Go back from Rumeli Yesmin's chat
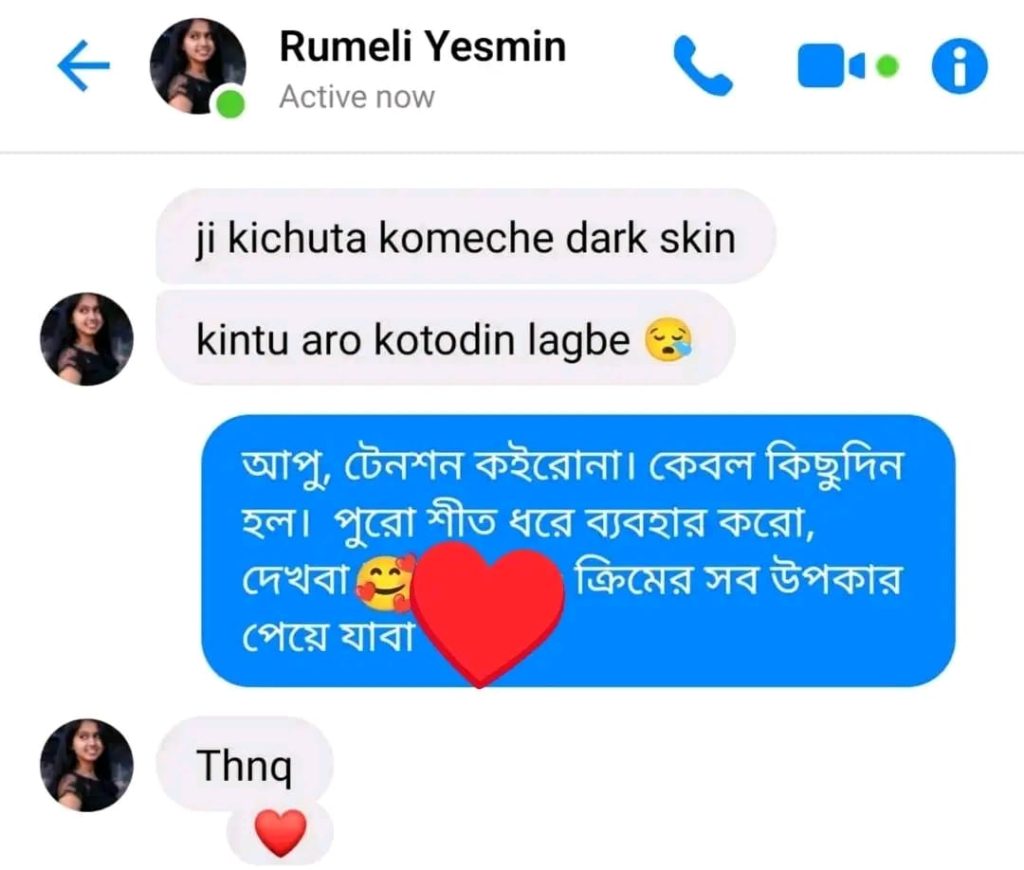The image size is (1024, 870). 83,66
